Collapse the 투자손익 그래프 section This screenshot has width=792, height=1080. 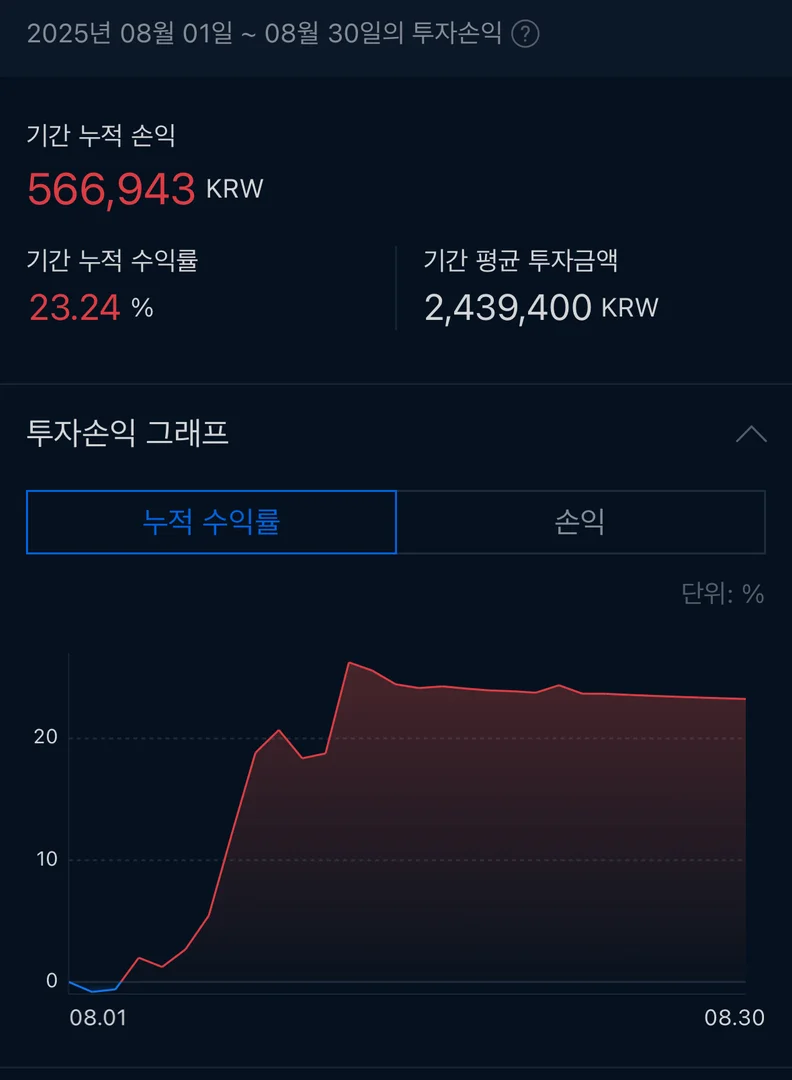click(751, 434)
